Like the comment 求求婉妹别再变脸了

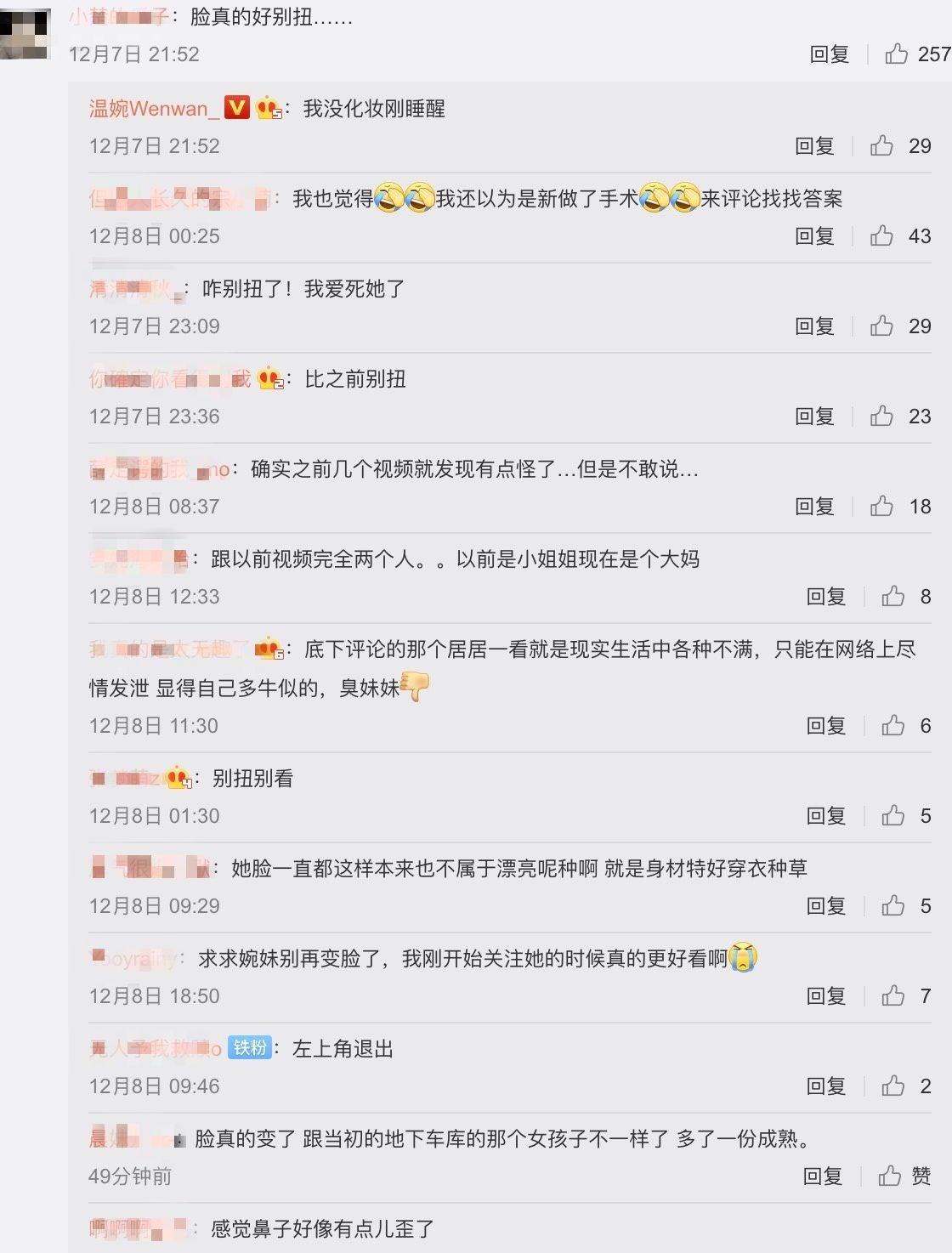[x=893, y=996]
